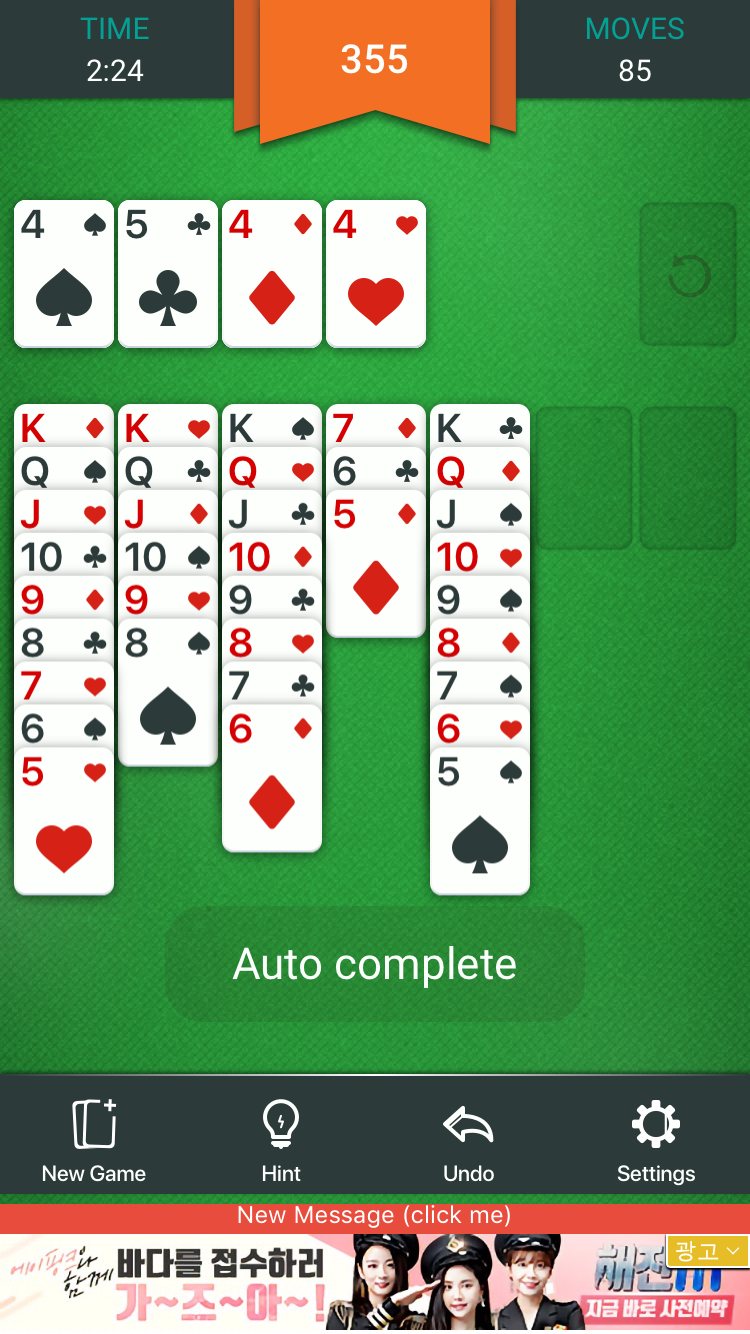Screen dimensions: 750x1334
Task: Open the New Message banner
Action: 374,1216
